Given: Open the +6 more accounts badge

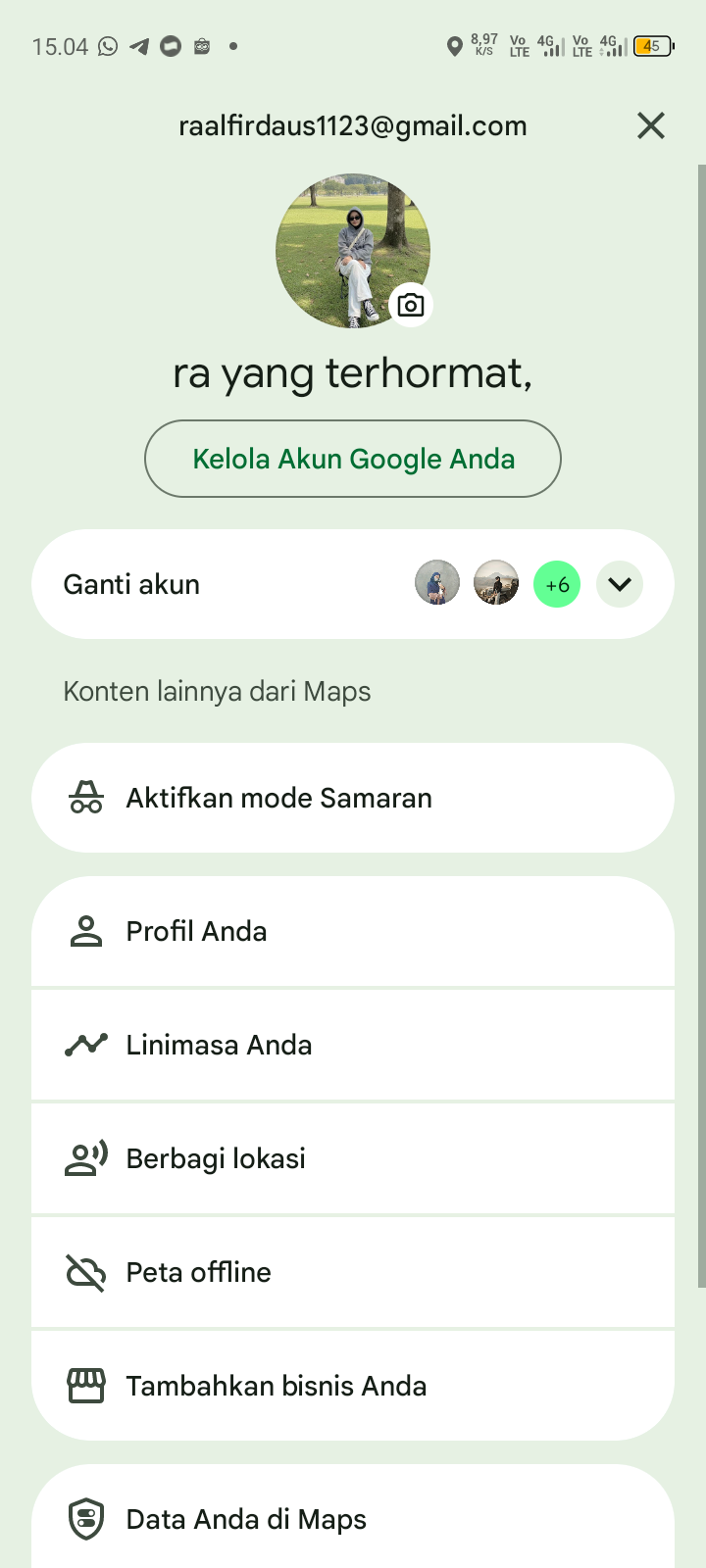Looking at the screenshot, I should 557,584.
